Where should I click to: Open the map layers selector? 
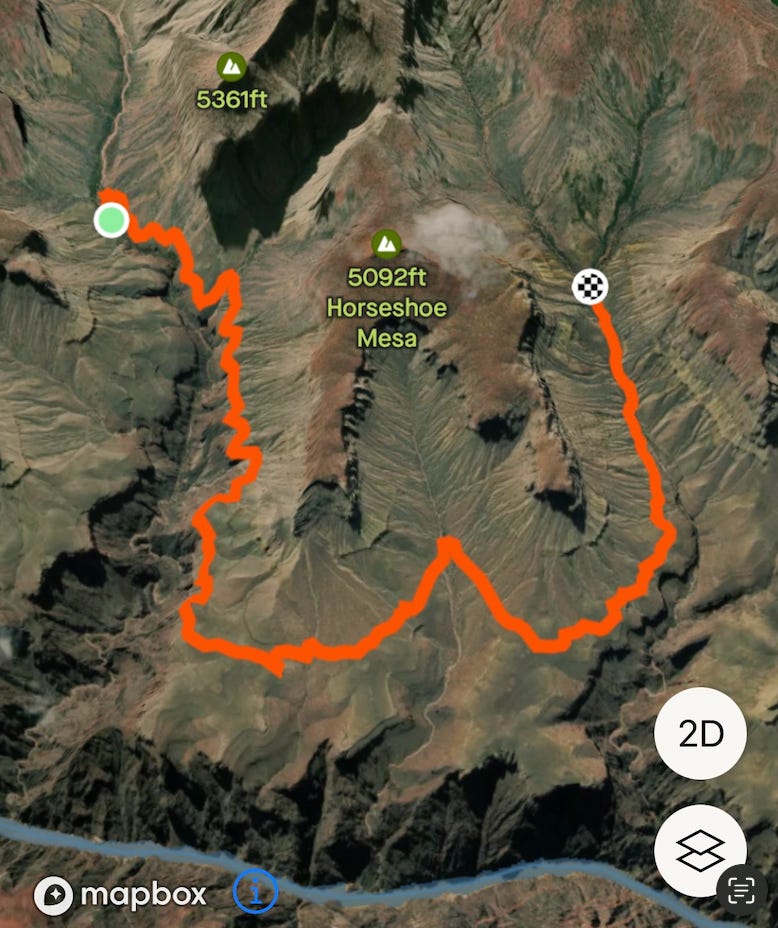(700, 851)
